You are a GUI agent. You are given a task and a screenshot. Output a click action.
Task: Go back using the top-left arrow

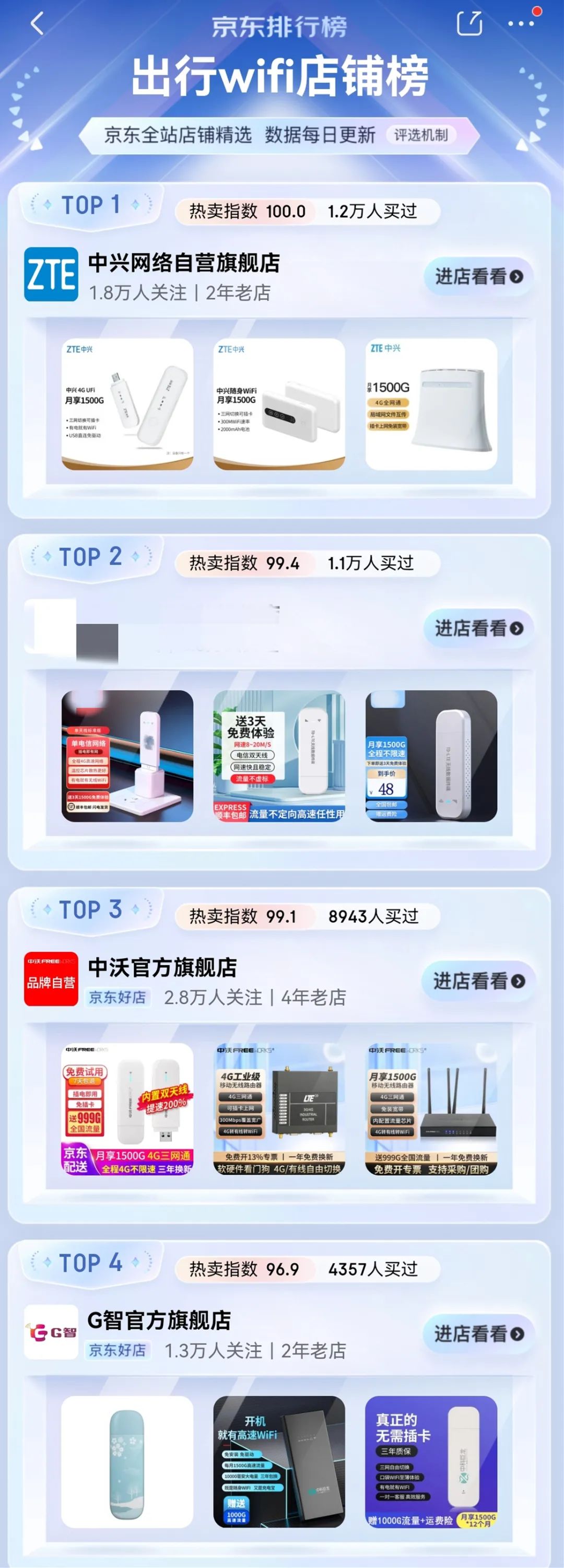pyautogui.click(x=38, y=25)
